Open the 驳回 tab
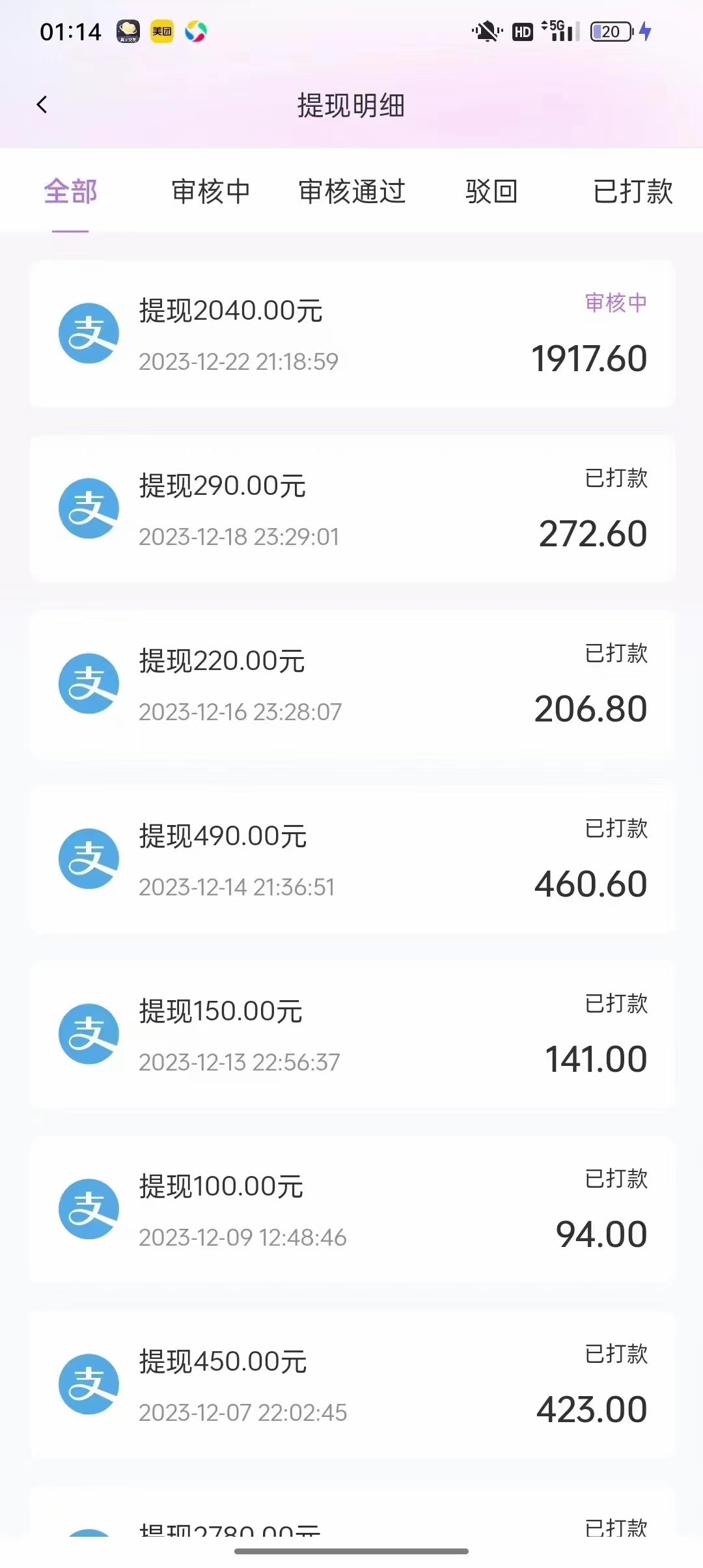This screenshot has width=703, height=1568. [x=491, y=192]
